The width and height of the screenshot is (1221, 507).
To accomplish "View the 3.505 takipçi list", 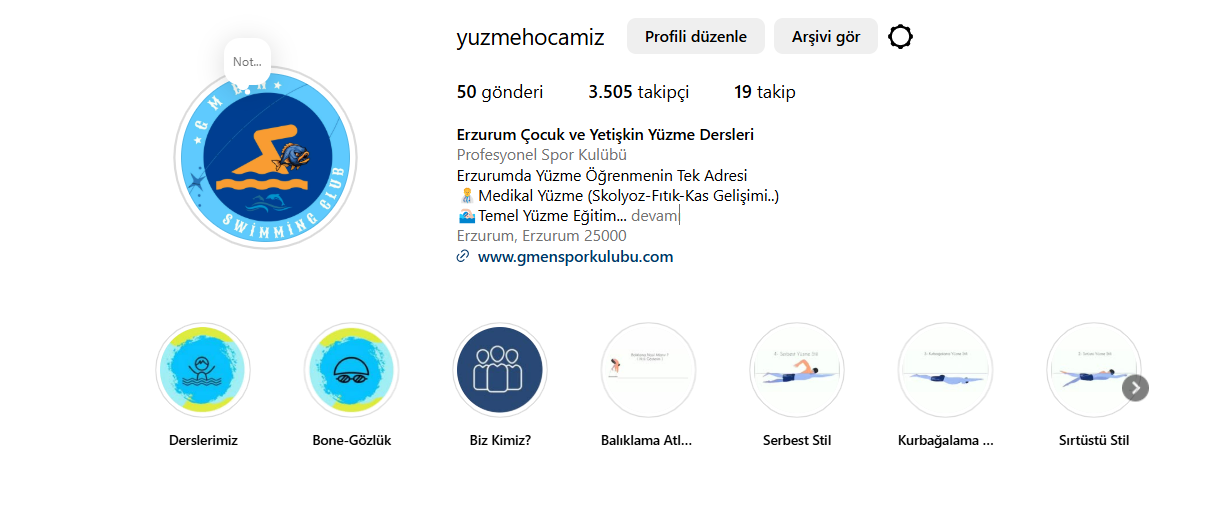I will (x=638, y=92).
